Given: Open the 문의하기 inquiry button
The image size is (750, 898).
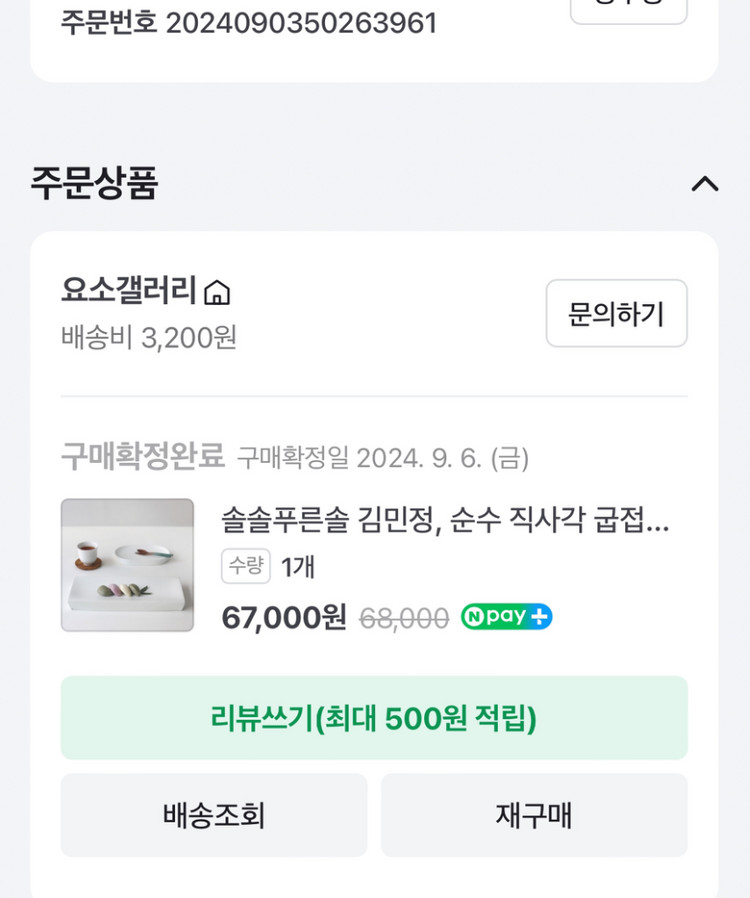Looking at the screenshot, I should click(x=616, y=313).
